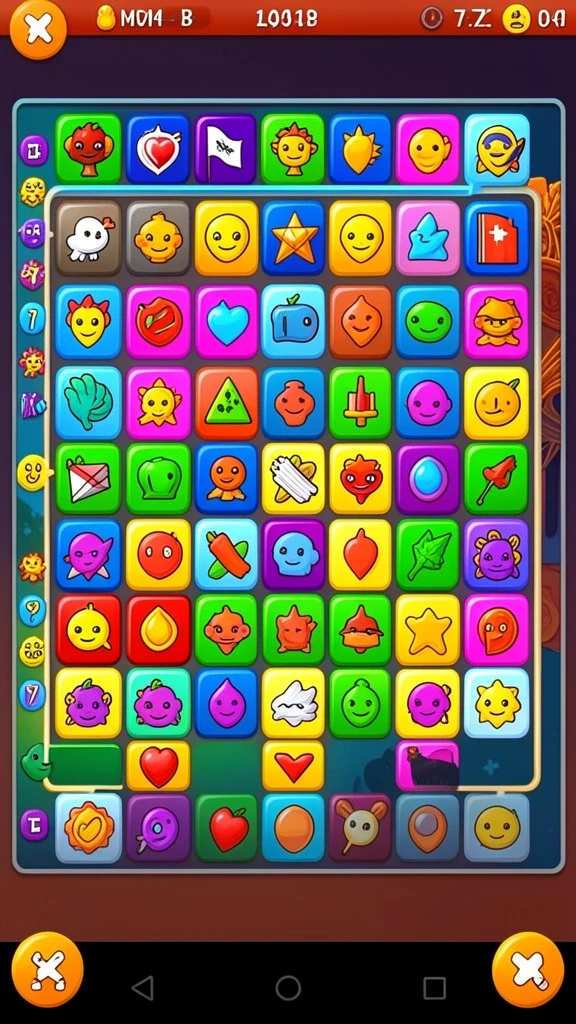
Task: Go back with the system back button
Action: click(142, 987)
